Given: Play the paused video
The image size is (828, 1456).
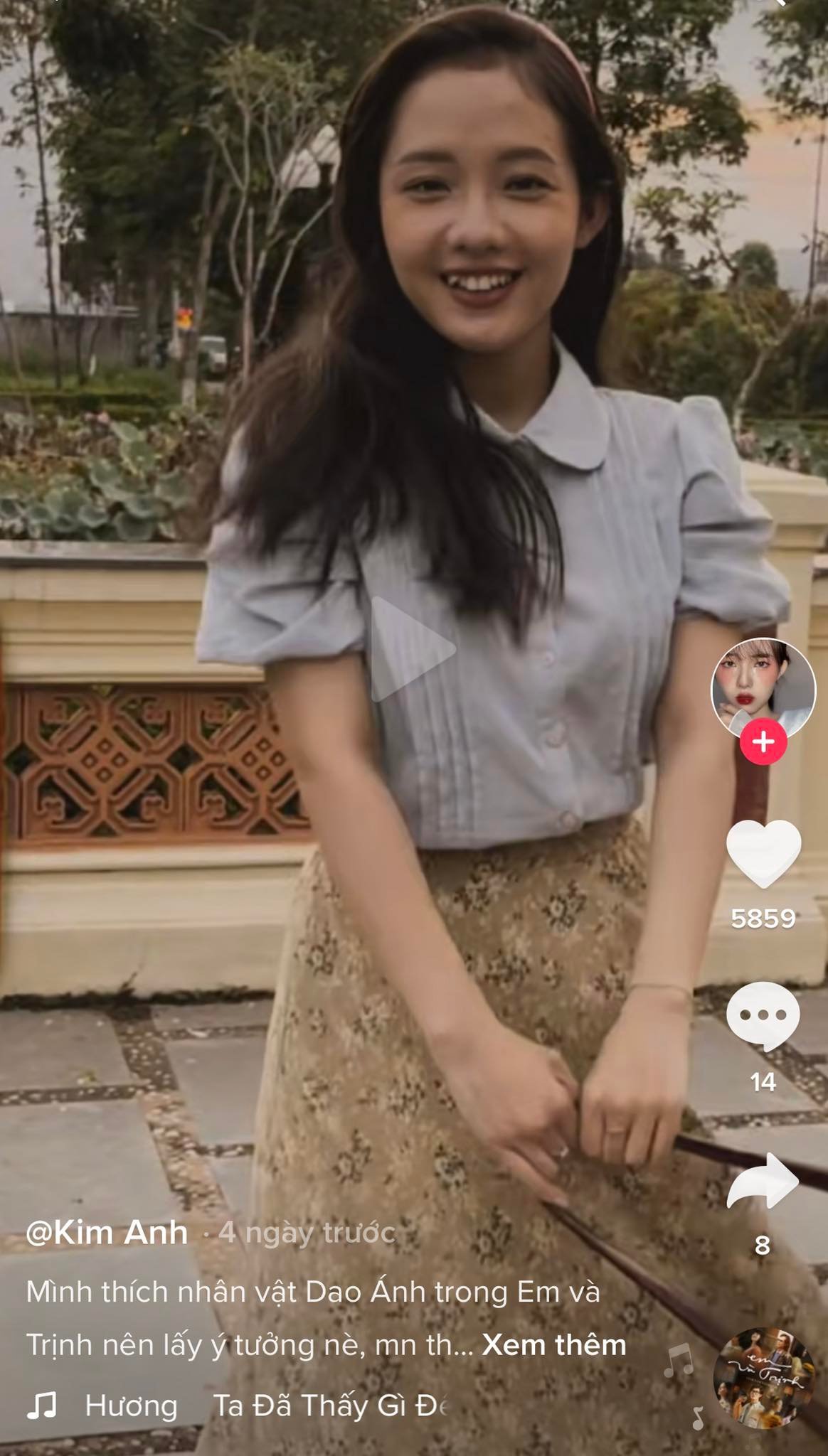Looking at the screenshot, I should (x=413, y=648).
